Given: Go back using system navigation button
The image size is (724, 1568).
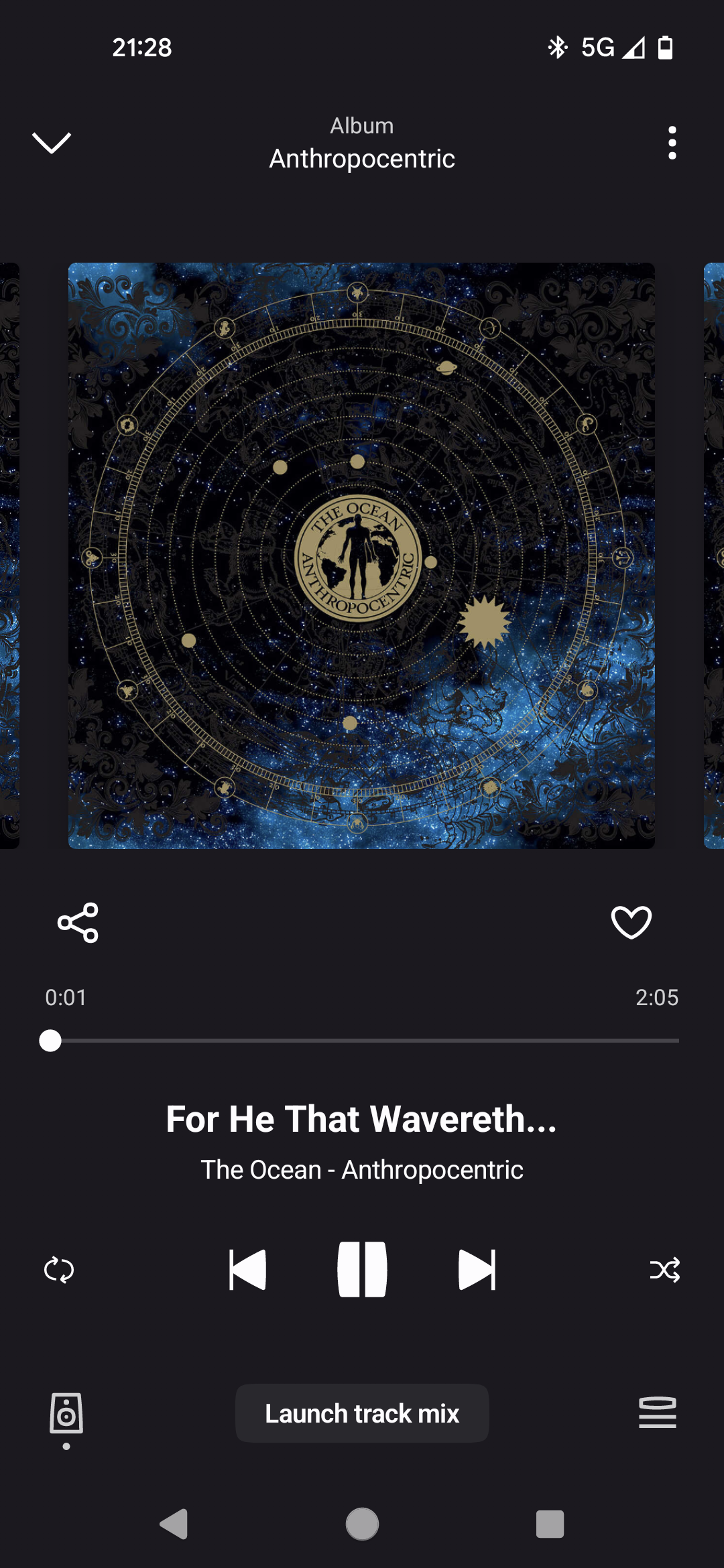Looking at the screenshot, I should click(x=174, y=1524).
